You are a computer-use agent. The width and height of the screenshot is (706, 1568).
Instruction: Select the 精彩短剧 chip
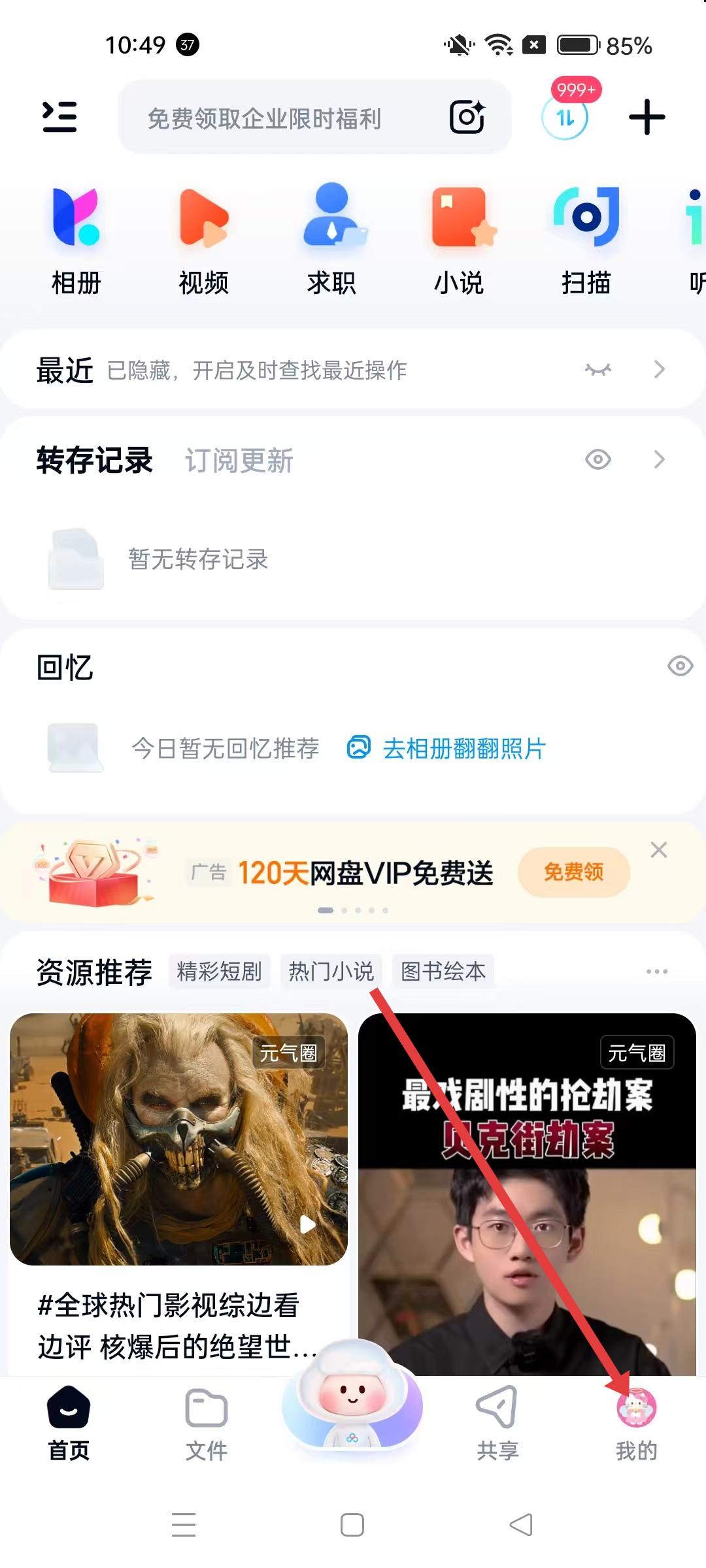[x=219, y=972]
